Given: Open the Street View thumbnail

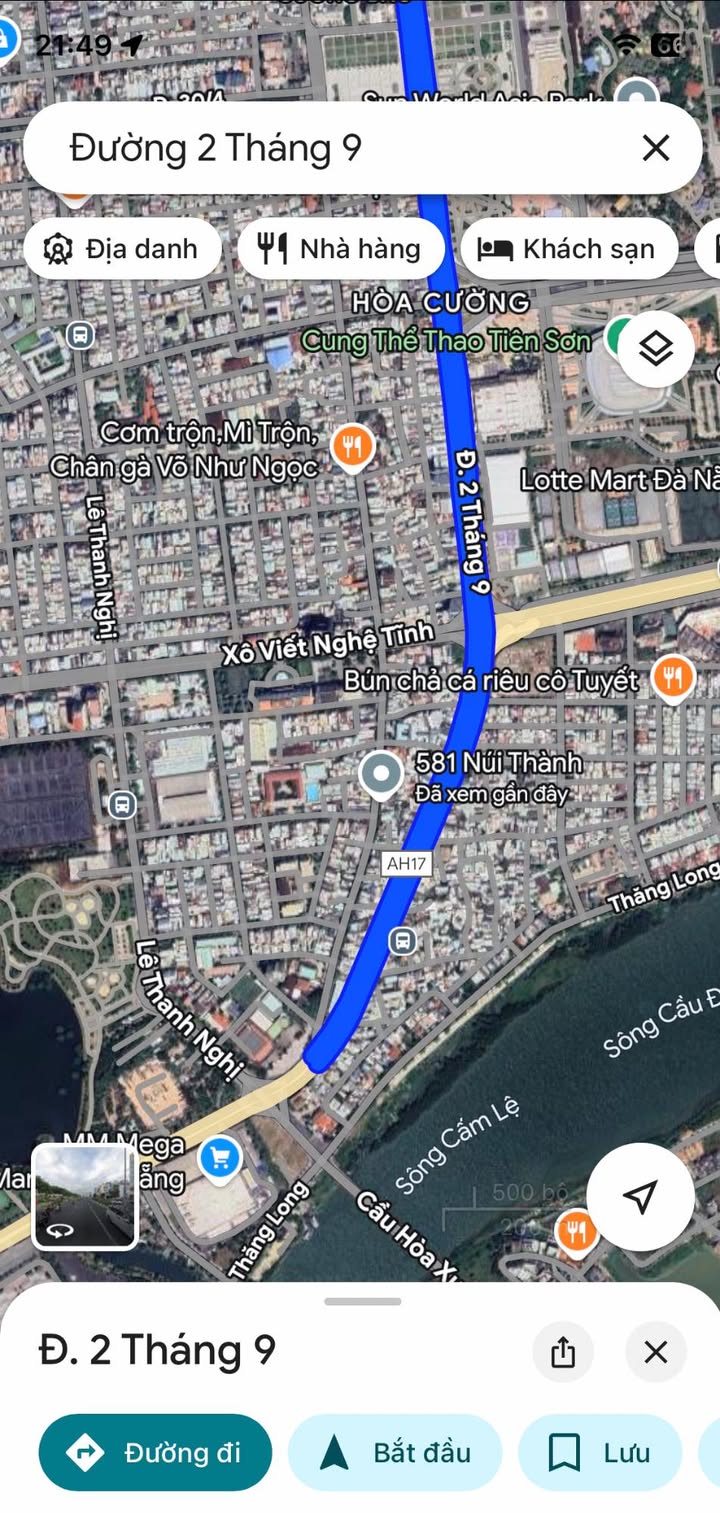Looking at the screenshot, I should click(x=85, y=1197).
